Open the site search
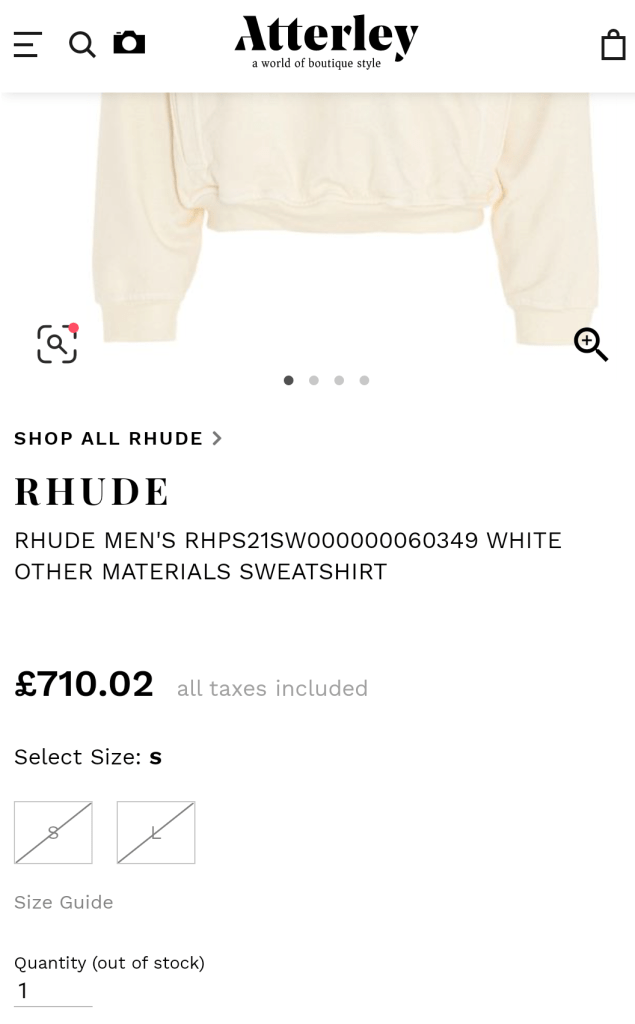This screenshot has width=635, height=1024. [82, 44]
